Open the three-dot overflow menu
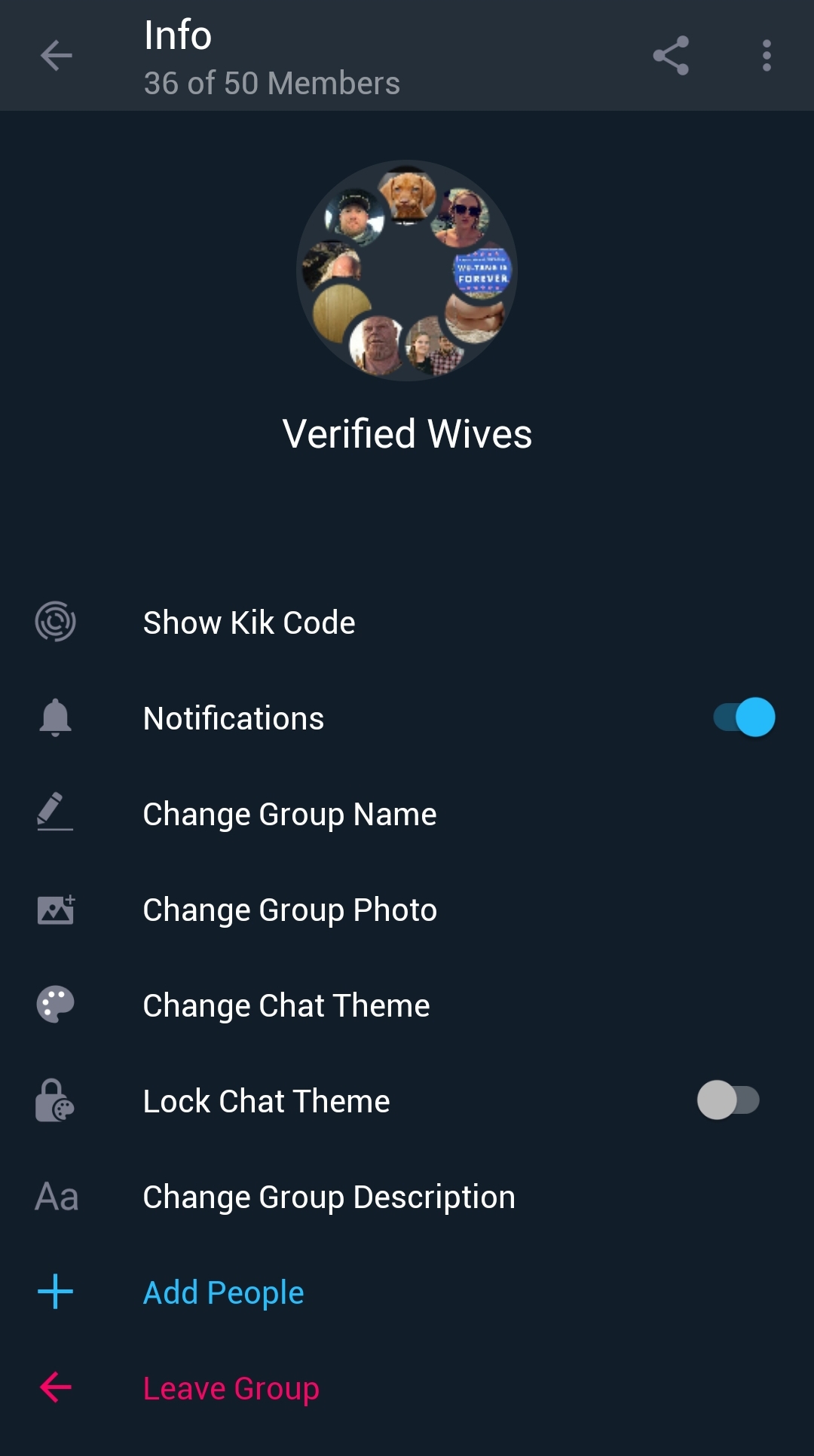Screen dimensions: 814x1456 point(767,56)
